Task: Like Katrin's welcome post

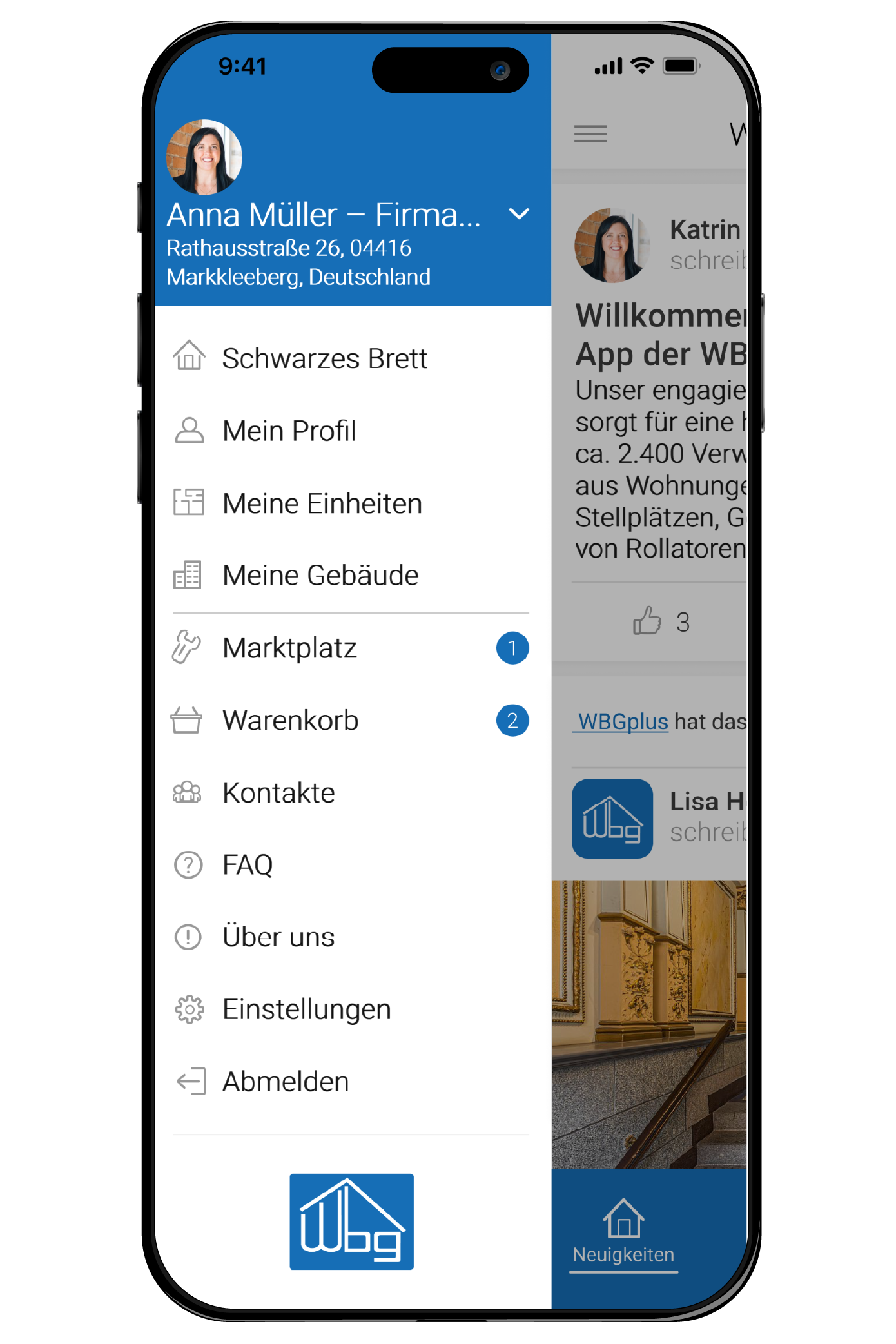Action: [x=647, y=621]
